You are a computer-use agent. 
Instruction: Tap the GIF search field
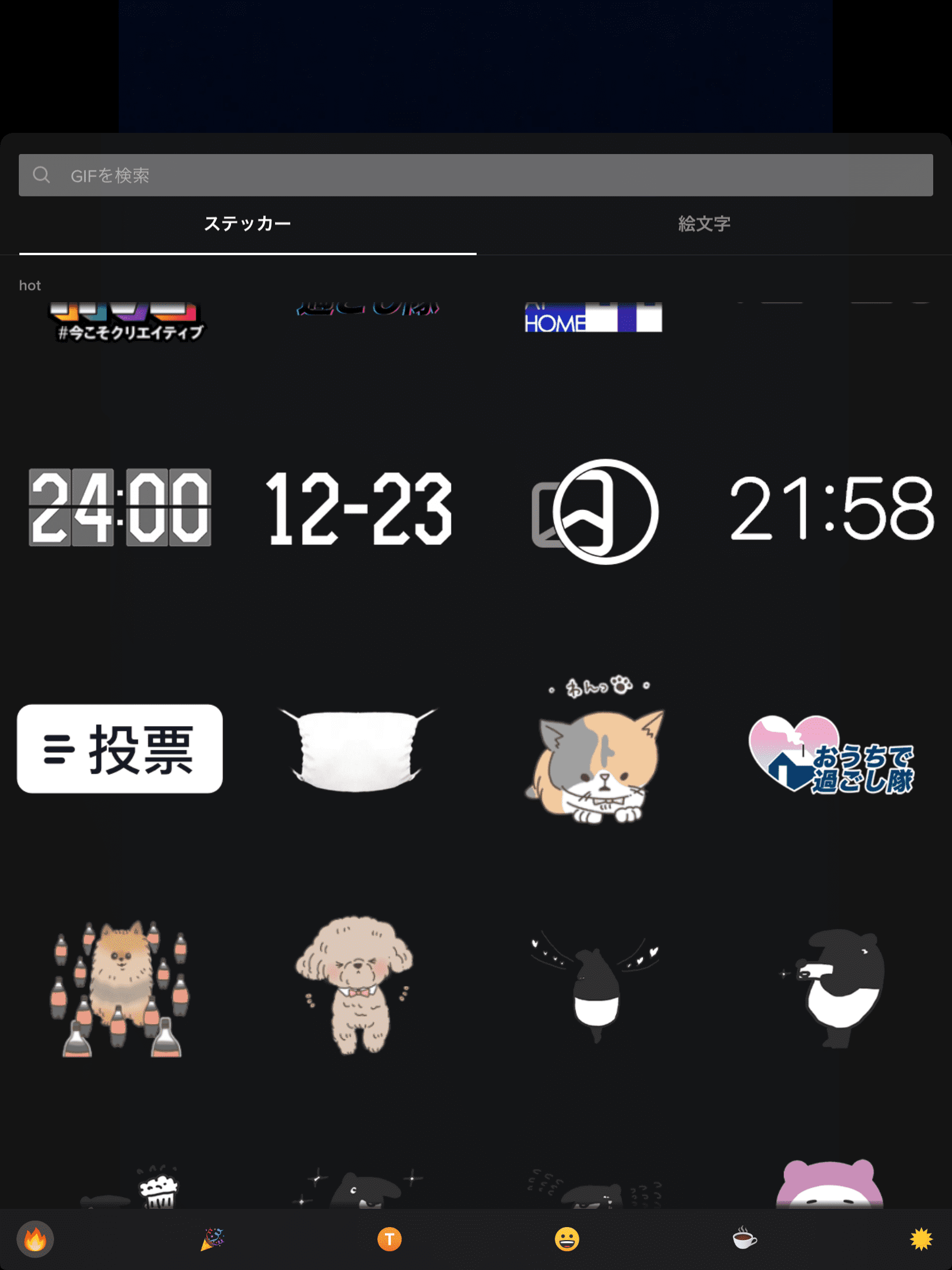(476, 175)
